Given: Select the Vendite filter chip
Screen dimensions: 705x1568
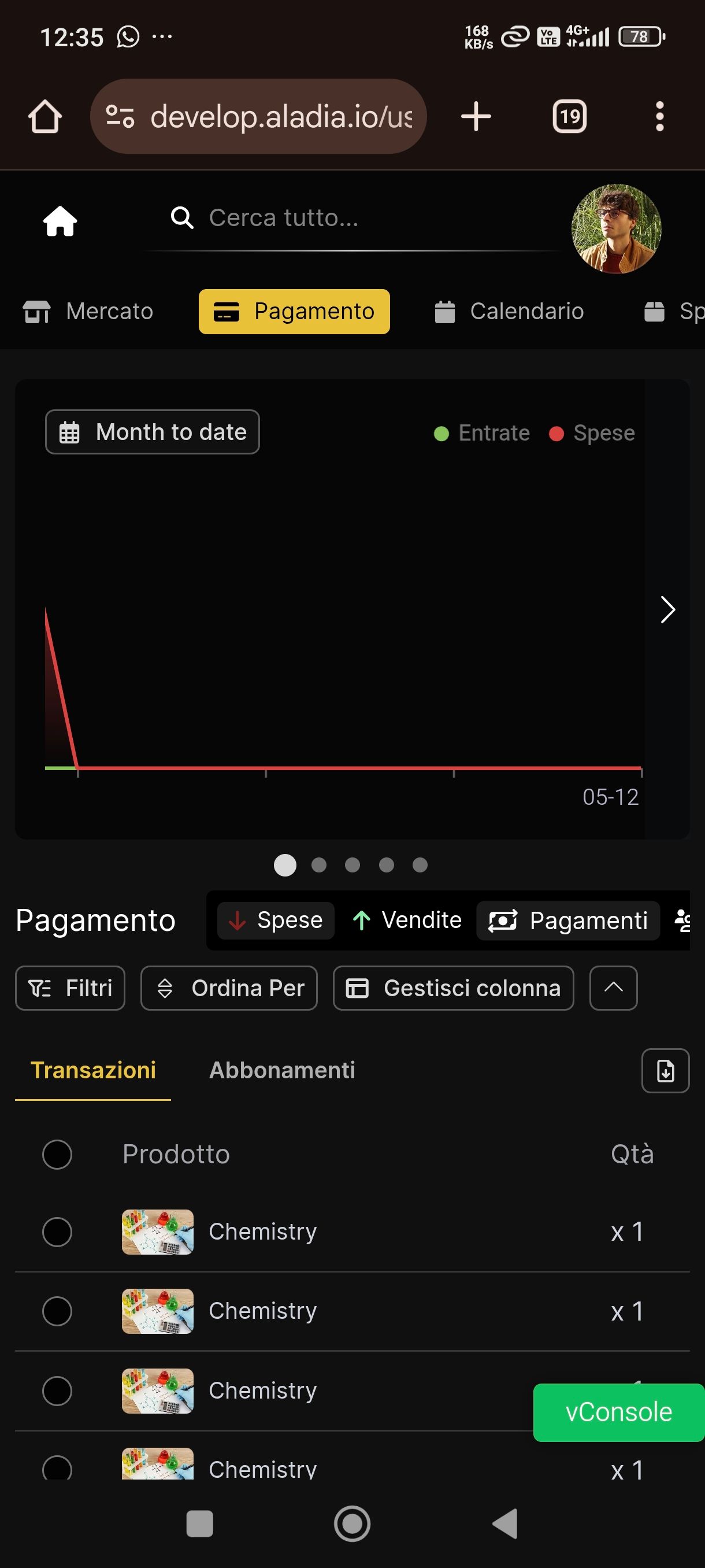Looking at the screenshot, I should click(x=406, y=920).
